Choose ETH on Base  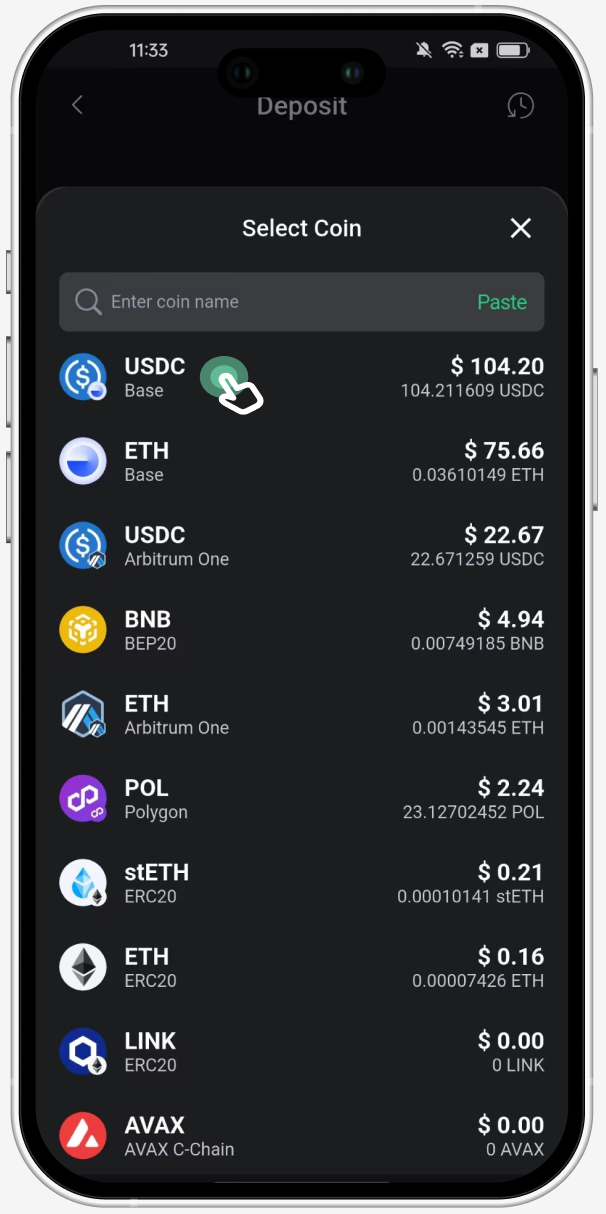click(x=301, y=462)
